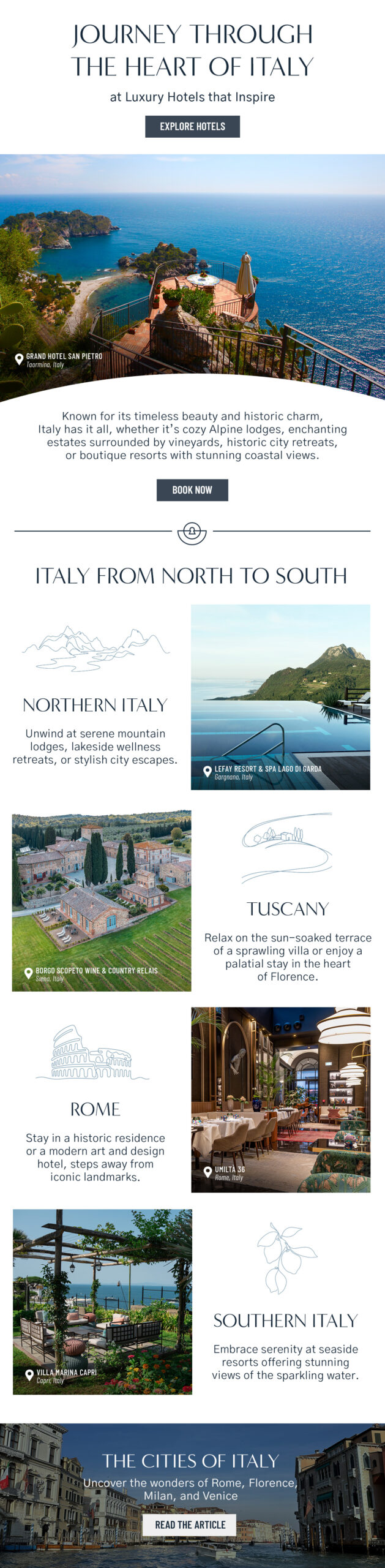Tap the Book Now button

click(x=192, y=490)
